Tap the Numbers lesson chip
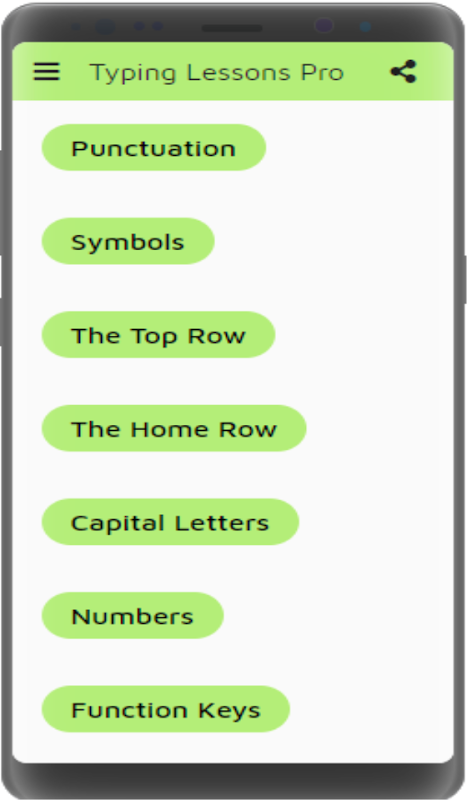Image resolution: width=467 pixels, height=800 pixels. point(133,616)
